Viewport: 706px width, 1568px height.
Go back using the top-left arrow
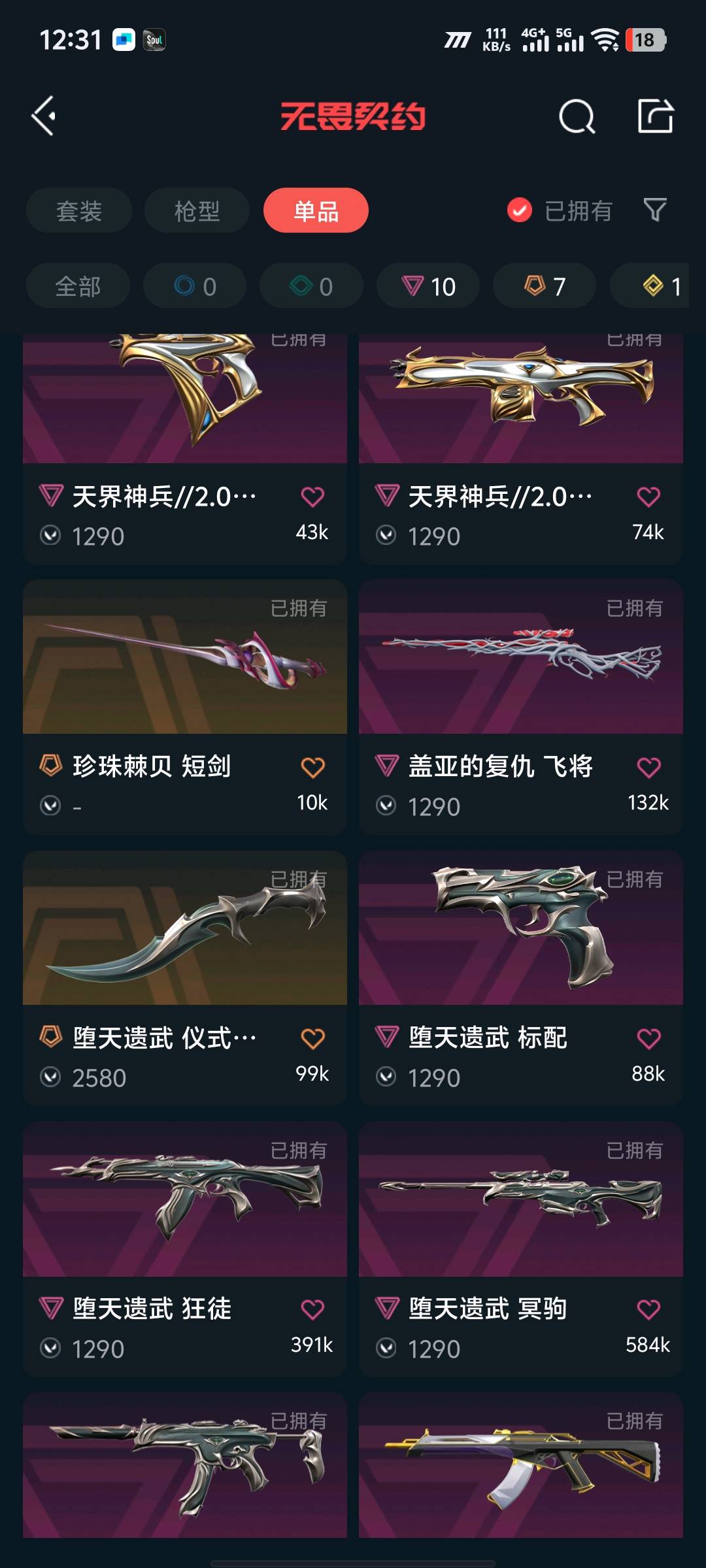coord(44,116)
